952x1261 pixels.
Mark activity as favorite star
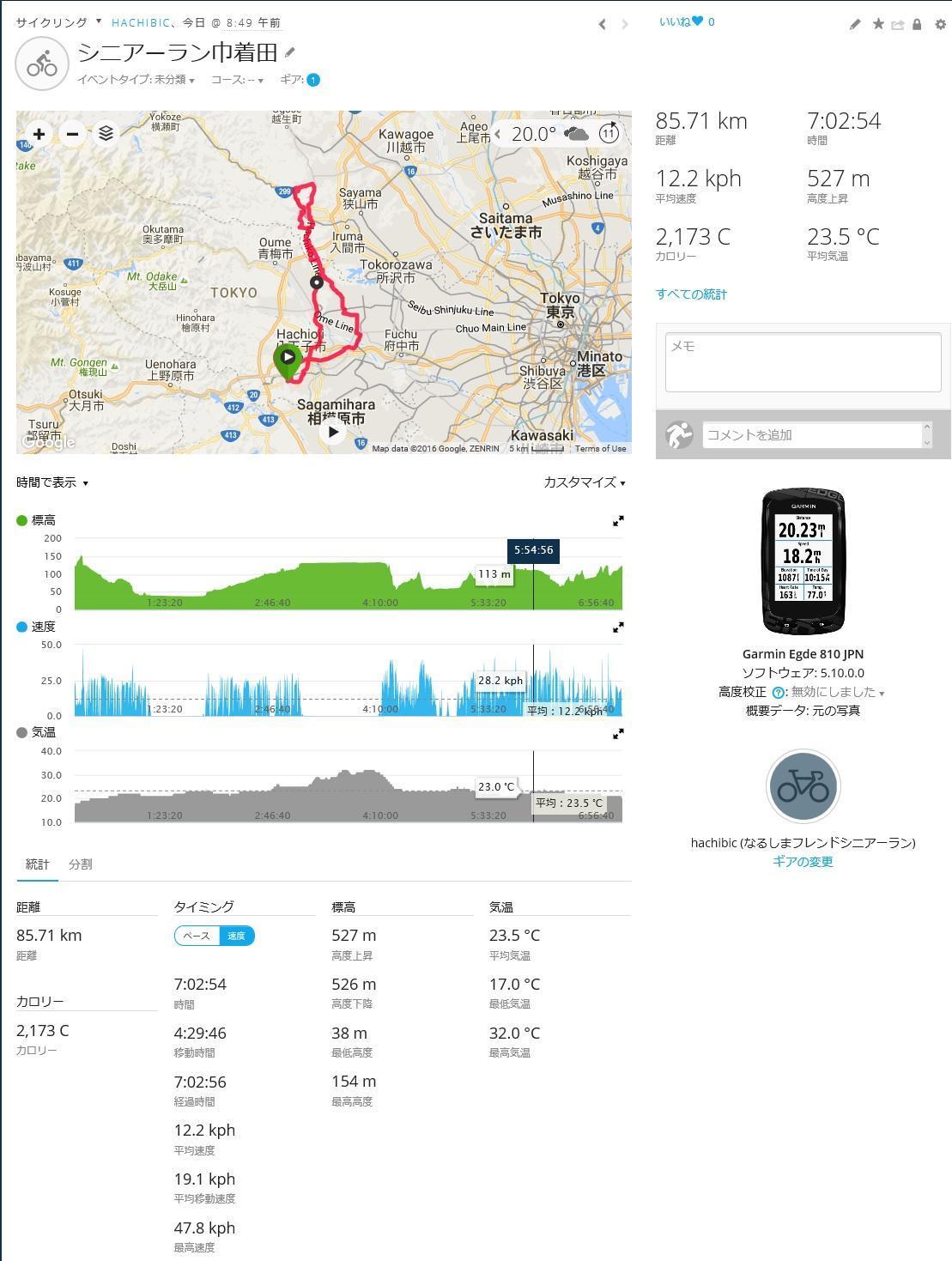coord(877,24)
